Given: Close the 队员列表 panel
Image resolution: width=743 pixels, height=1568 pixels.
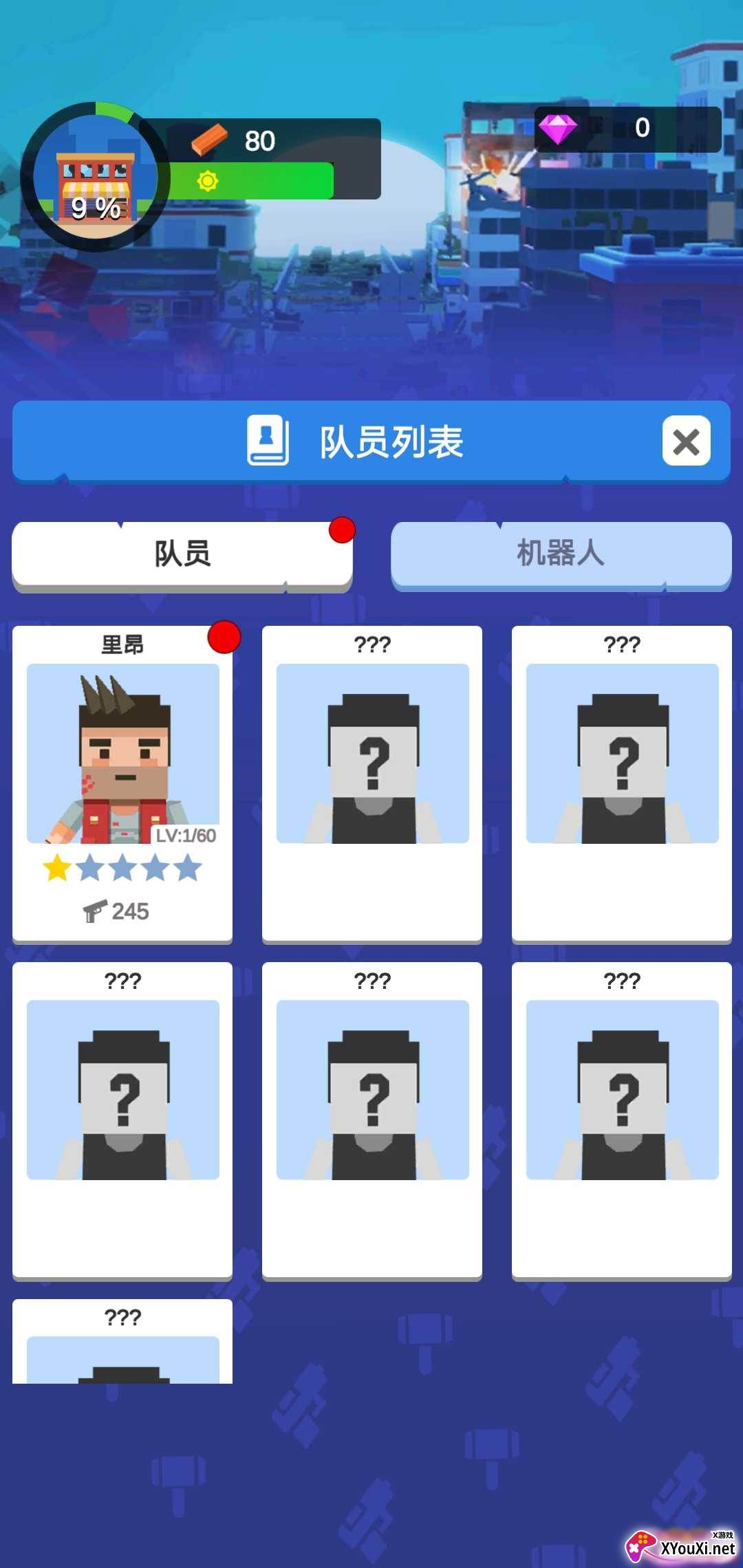Looking at the screenshot, I should tap(686, 441).
